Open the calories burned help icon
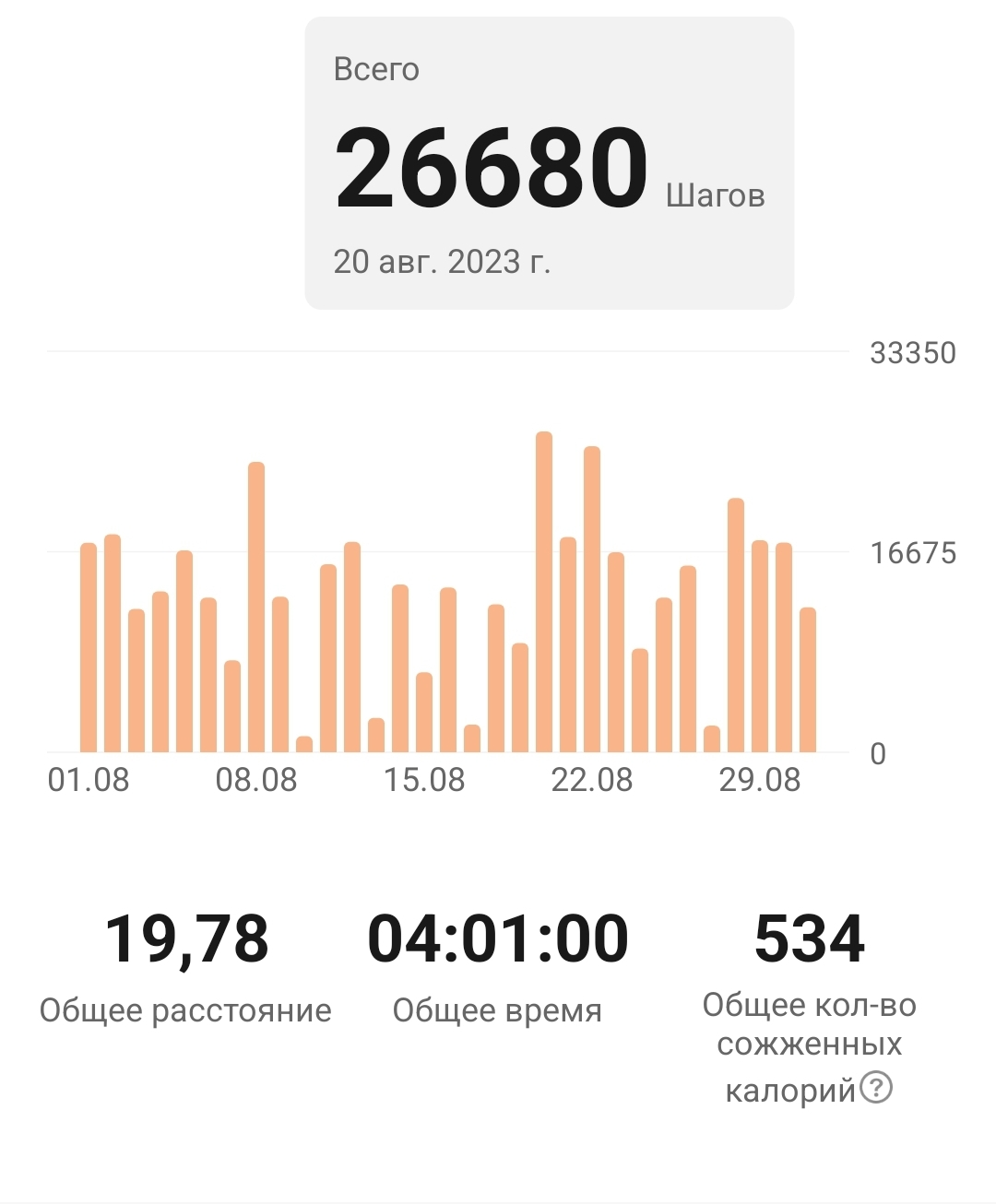This screenshot has height=1204, width=996. tap(875, 1088)
